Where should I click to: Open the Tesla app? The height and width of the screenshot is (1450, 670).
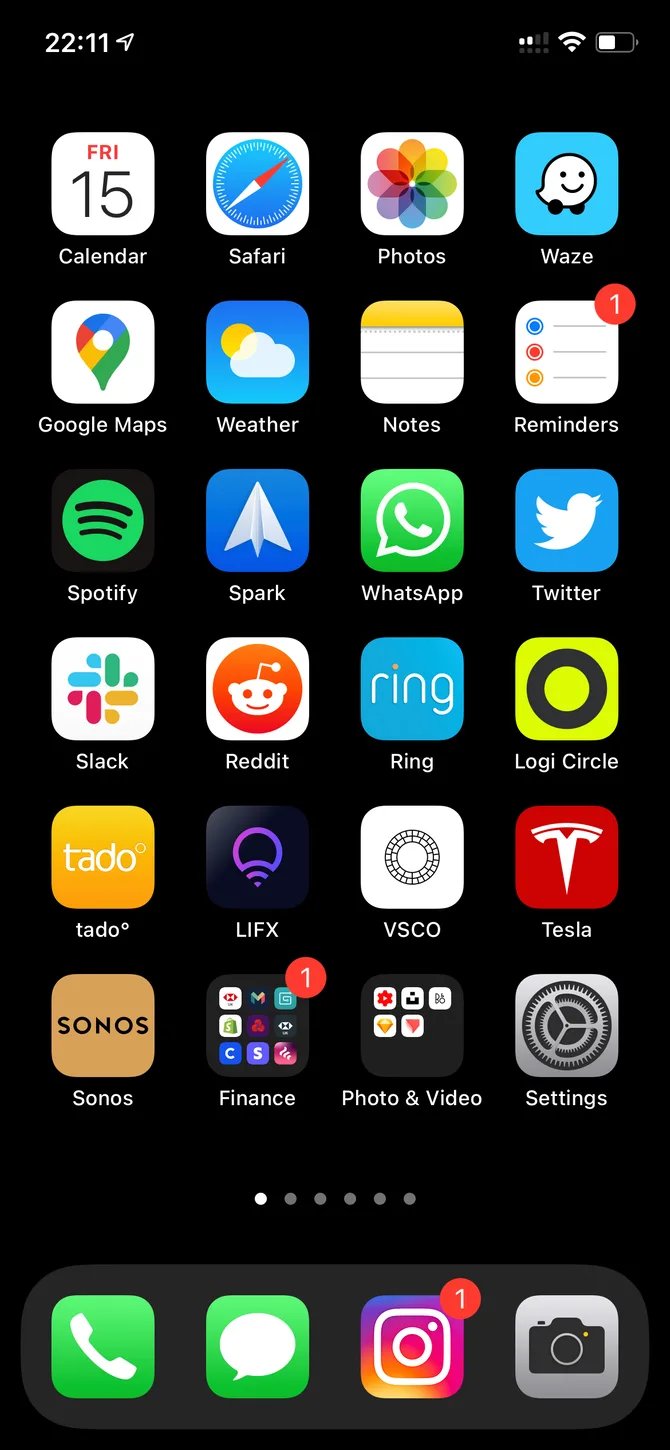tap(566, 857)
